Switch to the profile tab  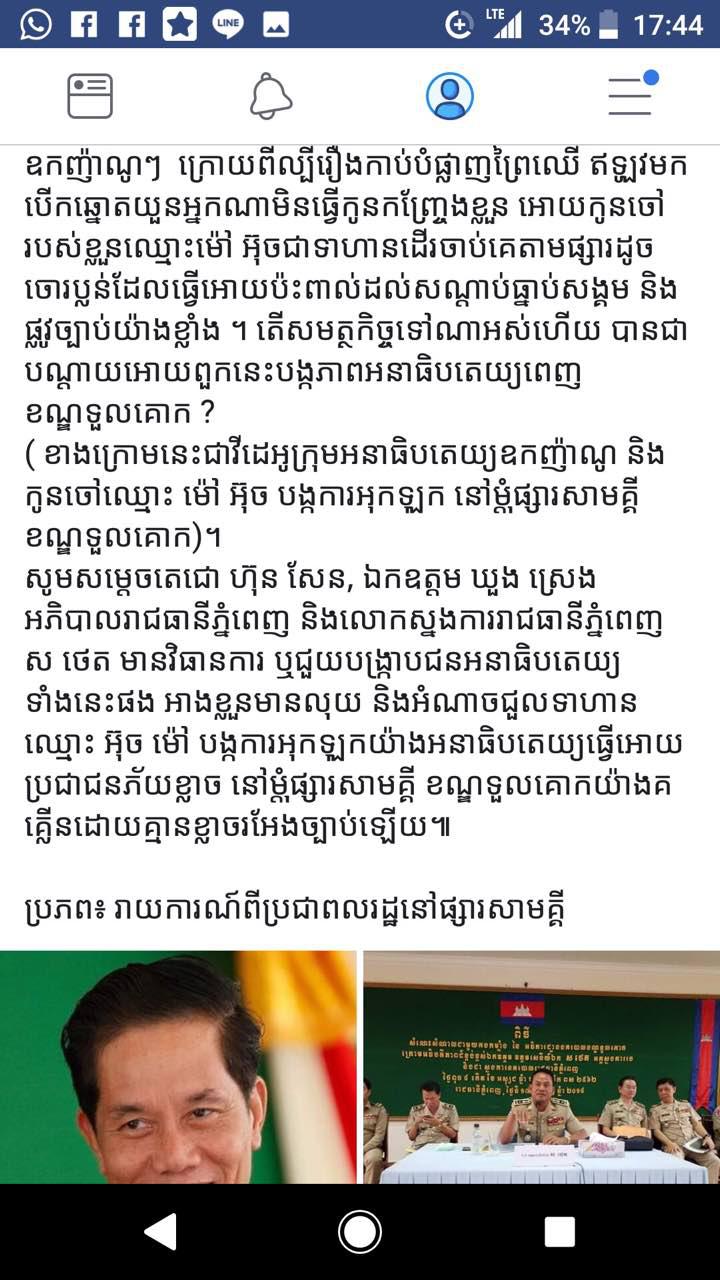[449, 96]
